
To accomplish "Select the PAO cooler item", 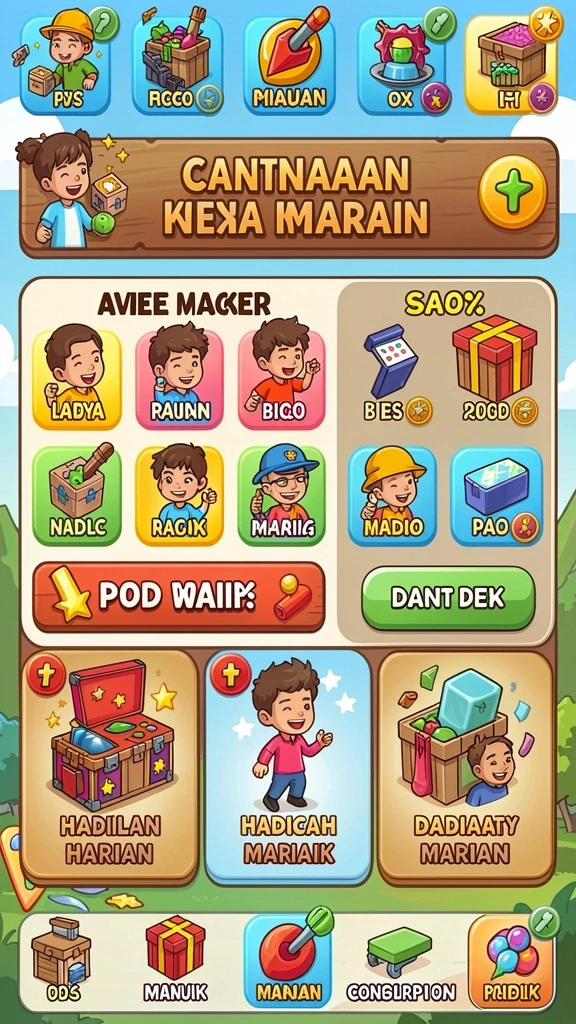I will tap(496, 496).
